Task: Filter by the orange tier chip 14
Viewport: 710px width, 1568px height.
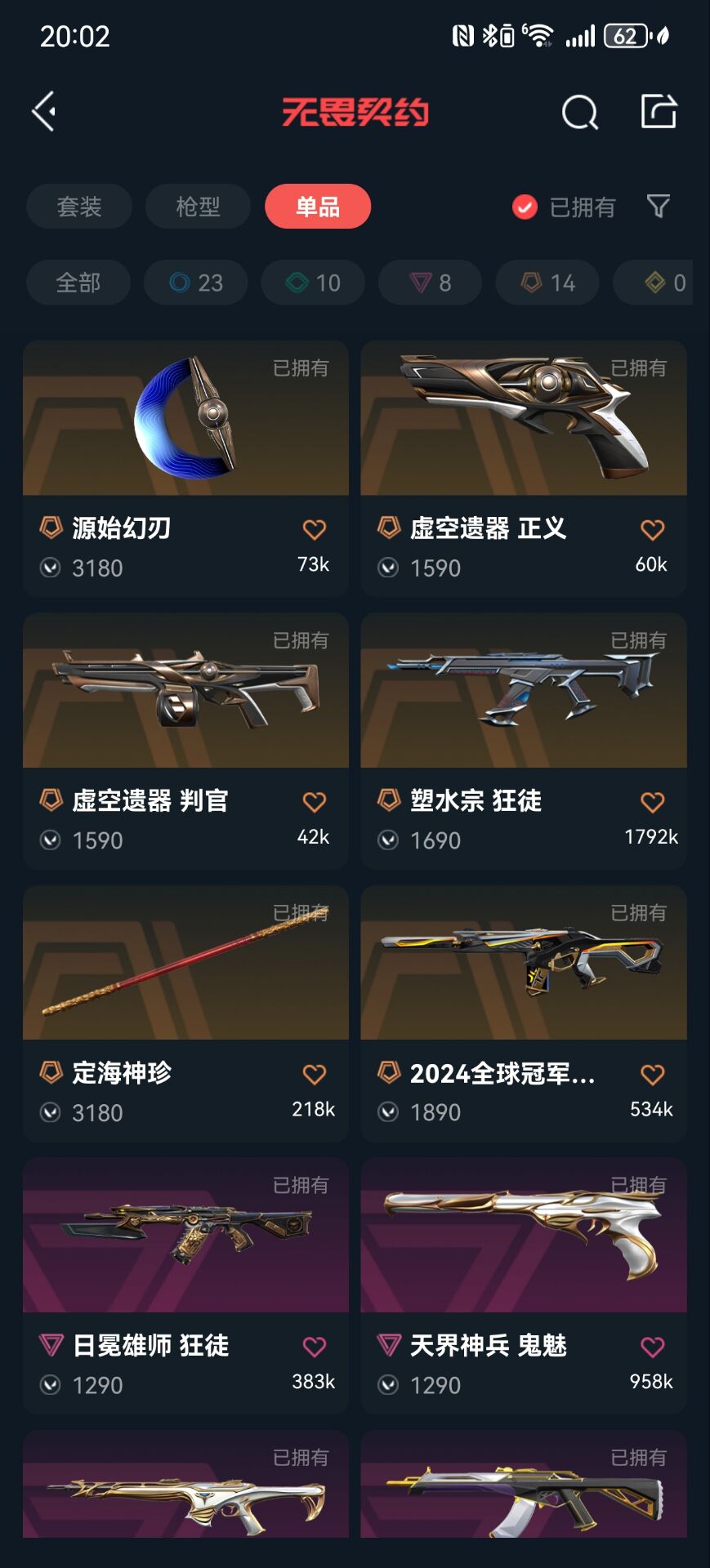Action: (x=547, y=283)
